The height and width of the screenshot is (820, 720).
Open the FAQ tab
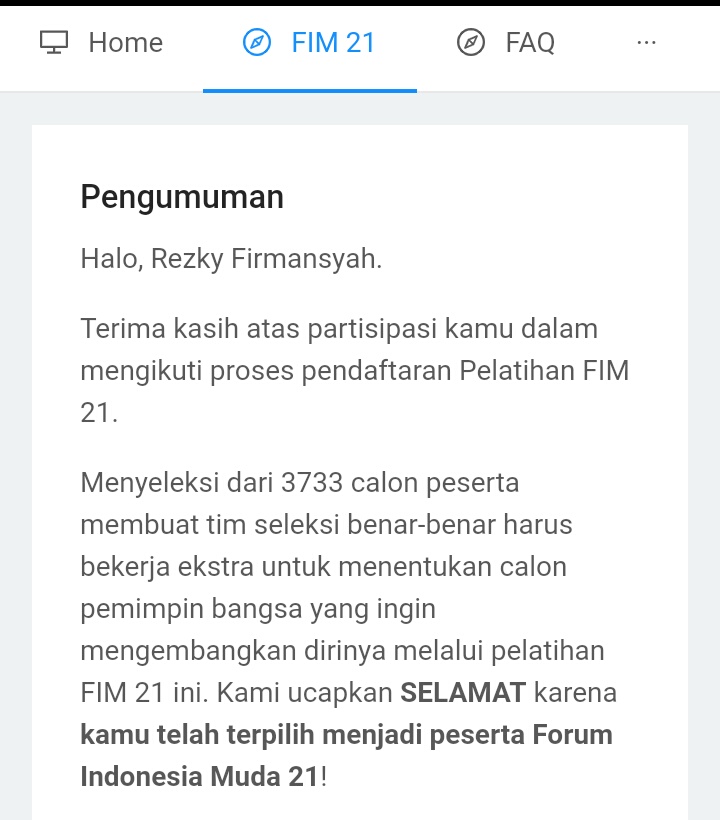coord(506,43)
